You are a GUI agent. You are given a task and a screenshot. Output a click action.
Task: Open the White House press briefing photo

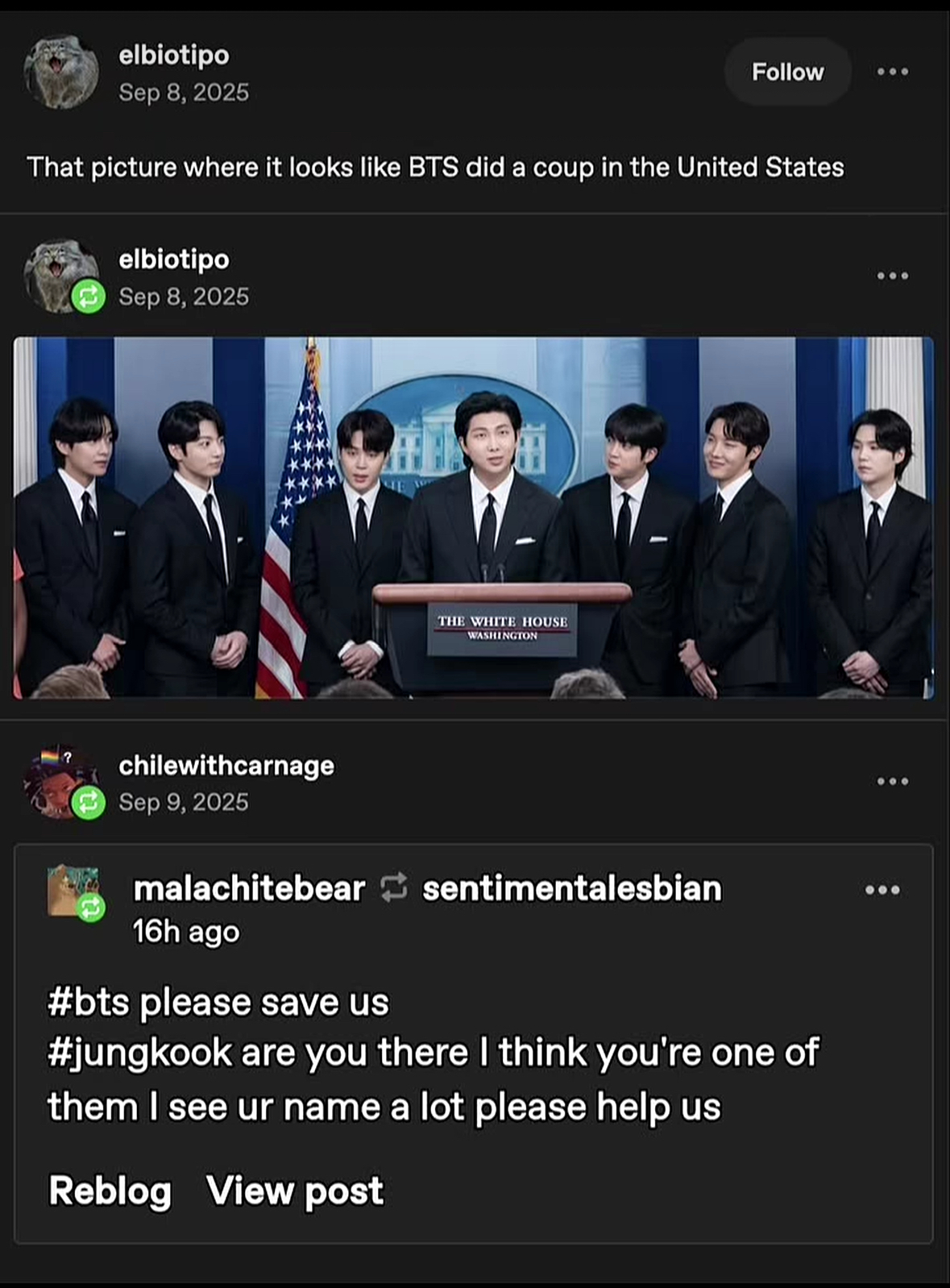pos(474,517)
